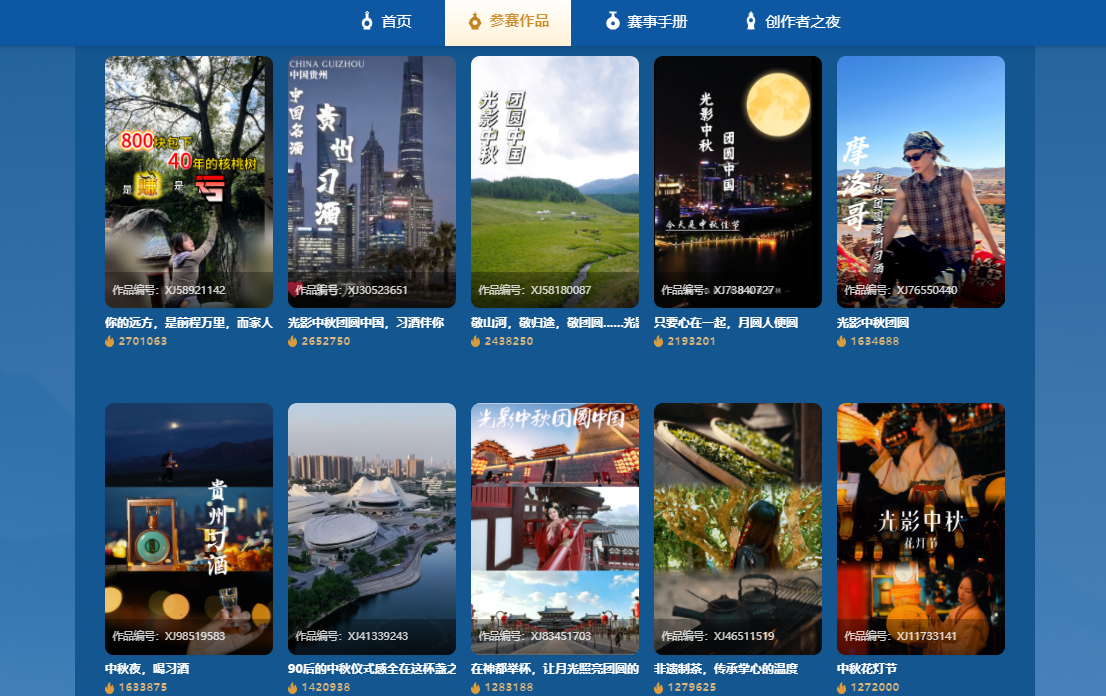Switch to the 首页 tab
The width and height of the screenshot is (1106, 696).
point(386,22)
